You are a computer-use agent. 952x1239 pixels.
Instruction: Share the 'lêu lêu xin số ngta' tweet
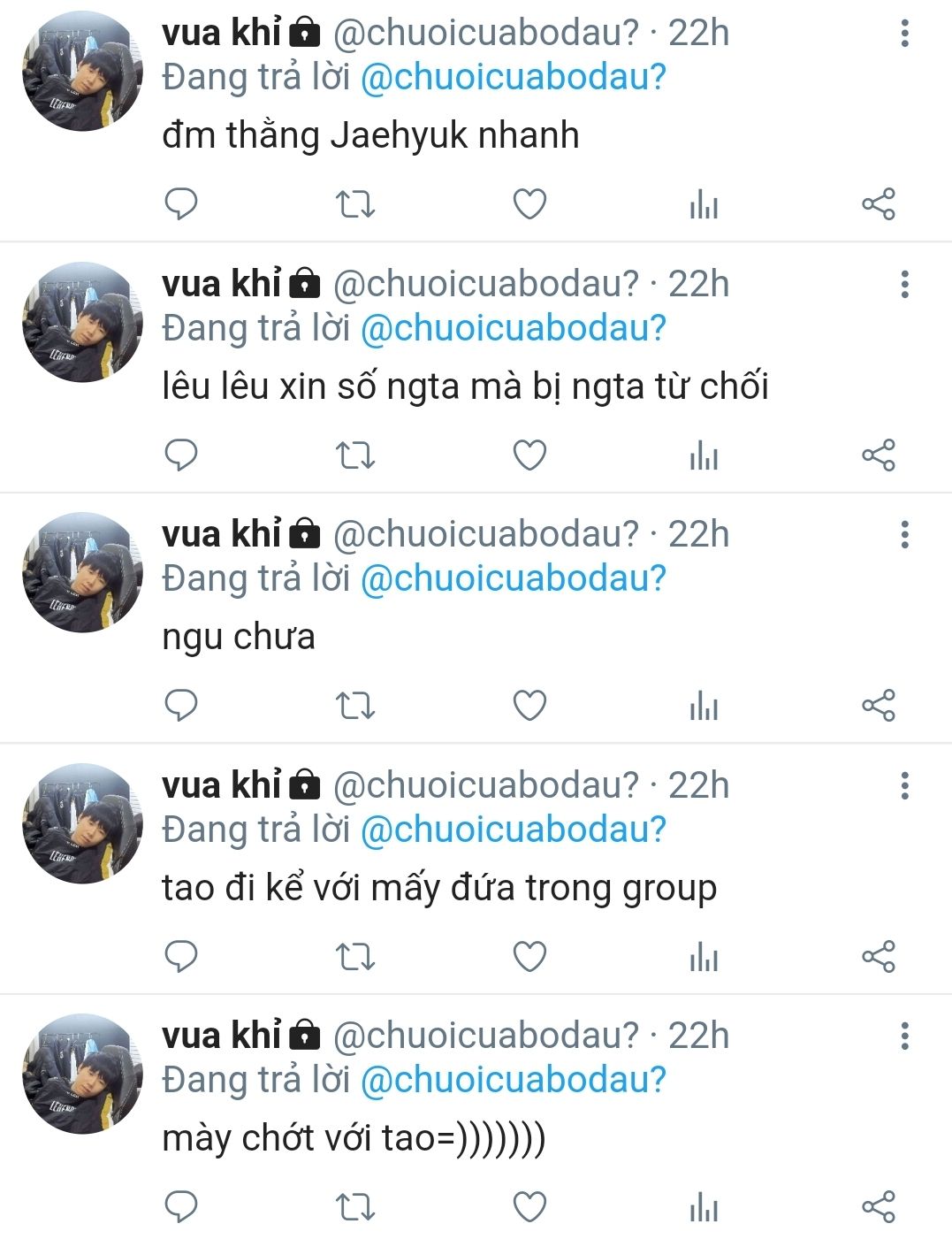tap(878, 455)
